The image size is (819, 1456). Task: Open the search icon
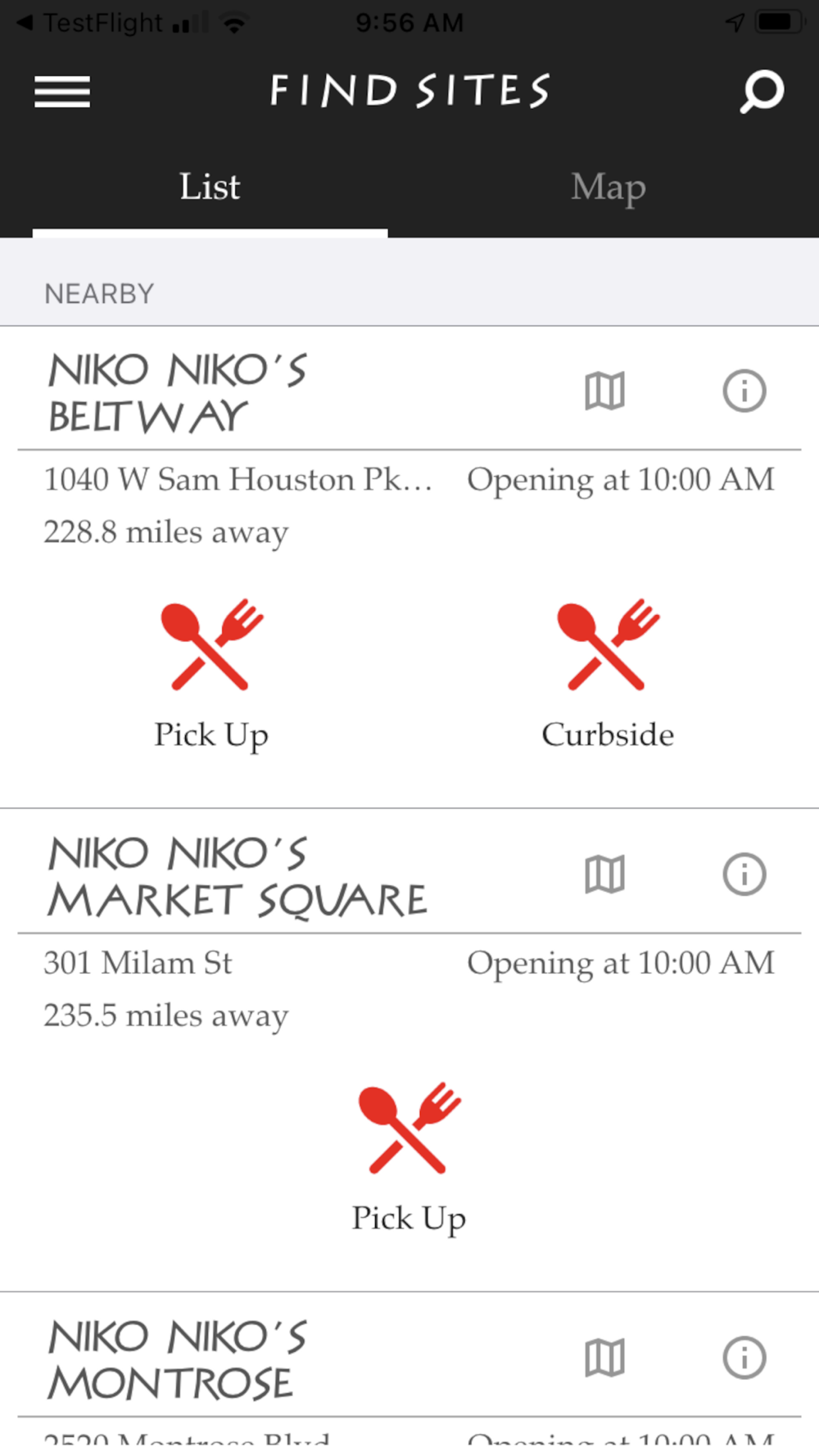coord(762,92)
